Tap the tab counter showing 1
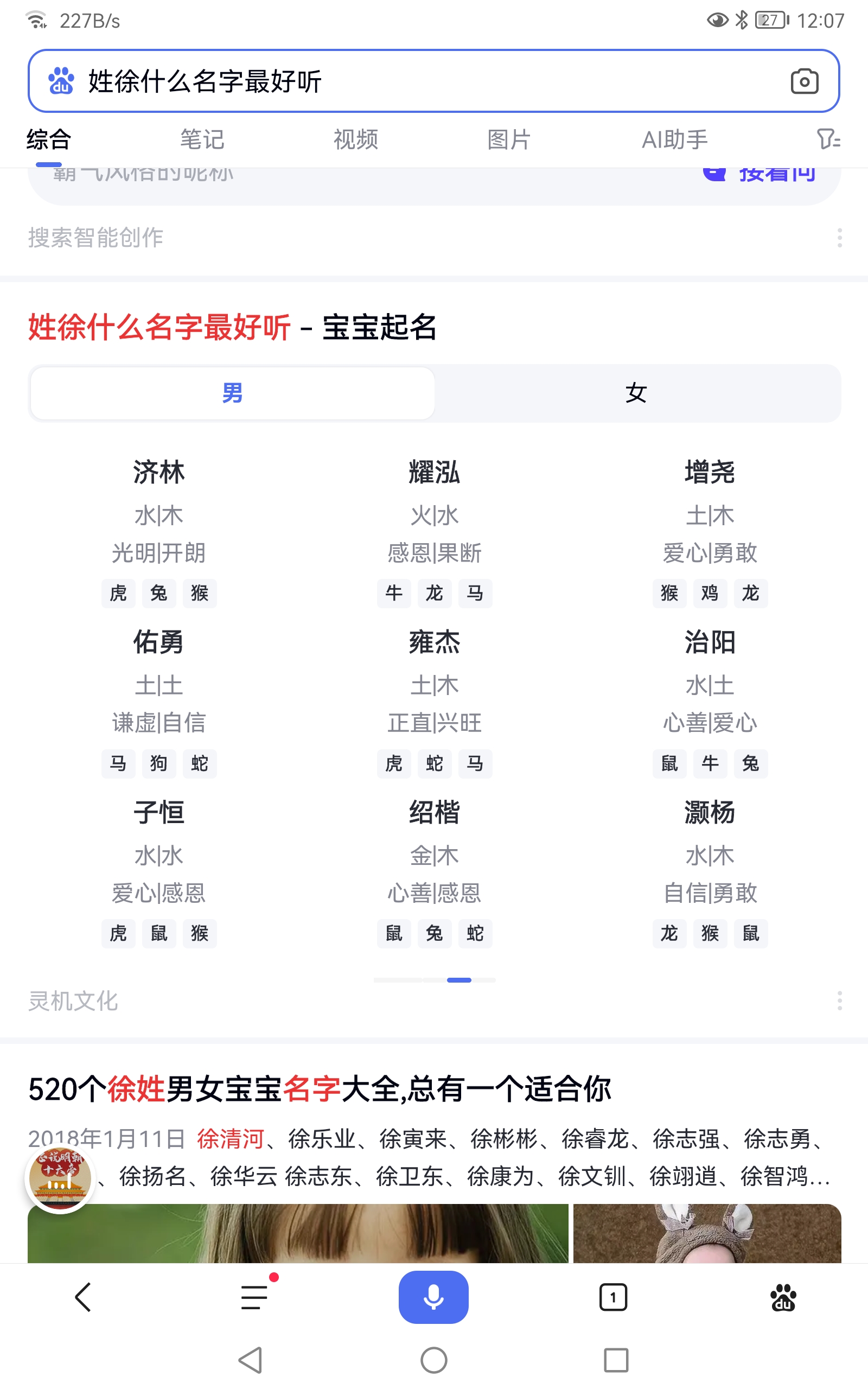Screen dimensions: 868x1389 pos(613,1297)
